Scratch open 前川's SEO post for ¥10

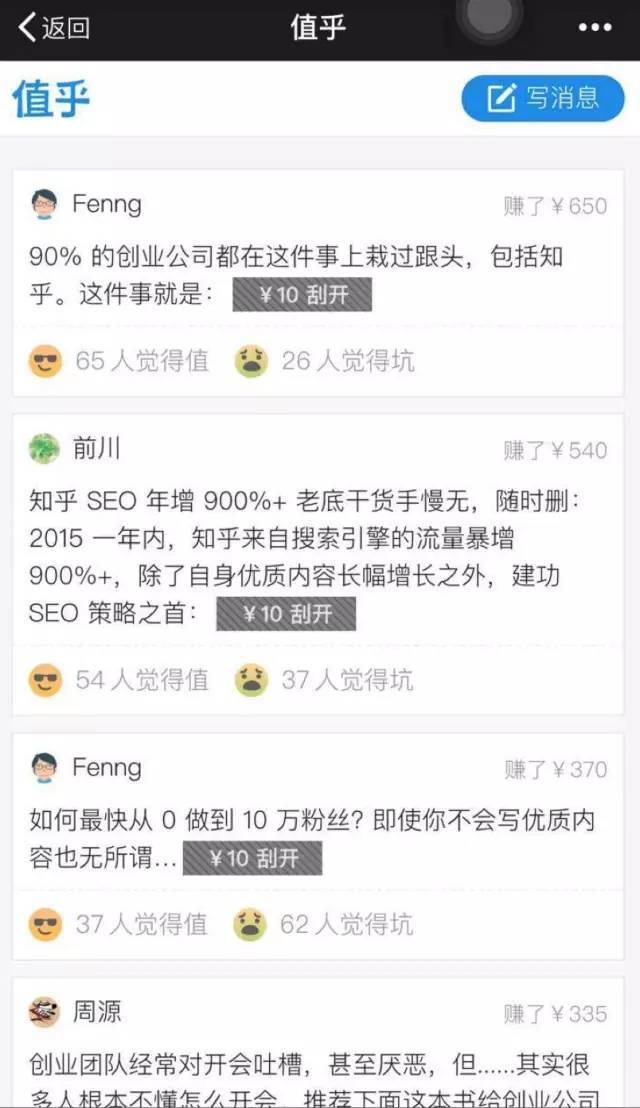(x=286, y=614)
